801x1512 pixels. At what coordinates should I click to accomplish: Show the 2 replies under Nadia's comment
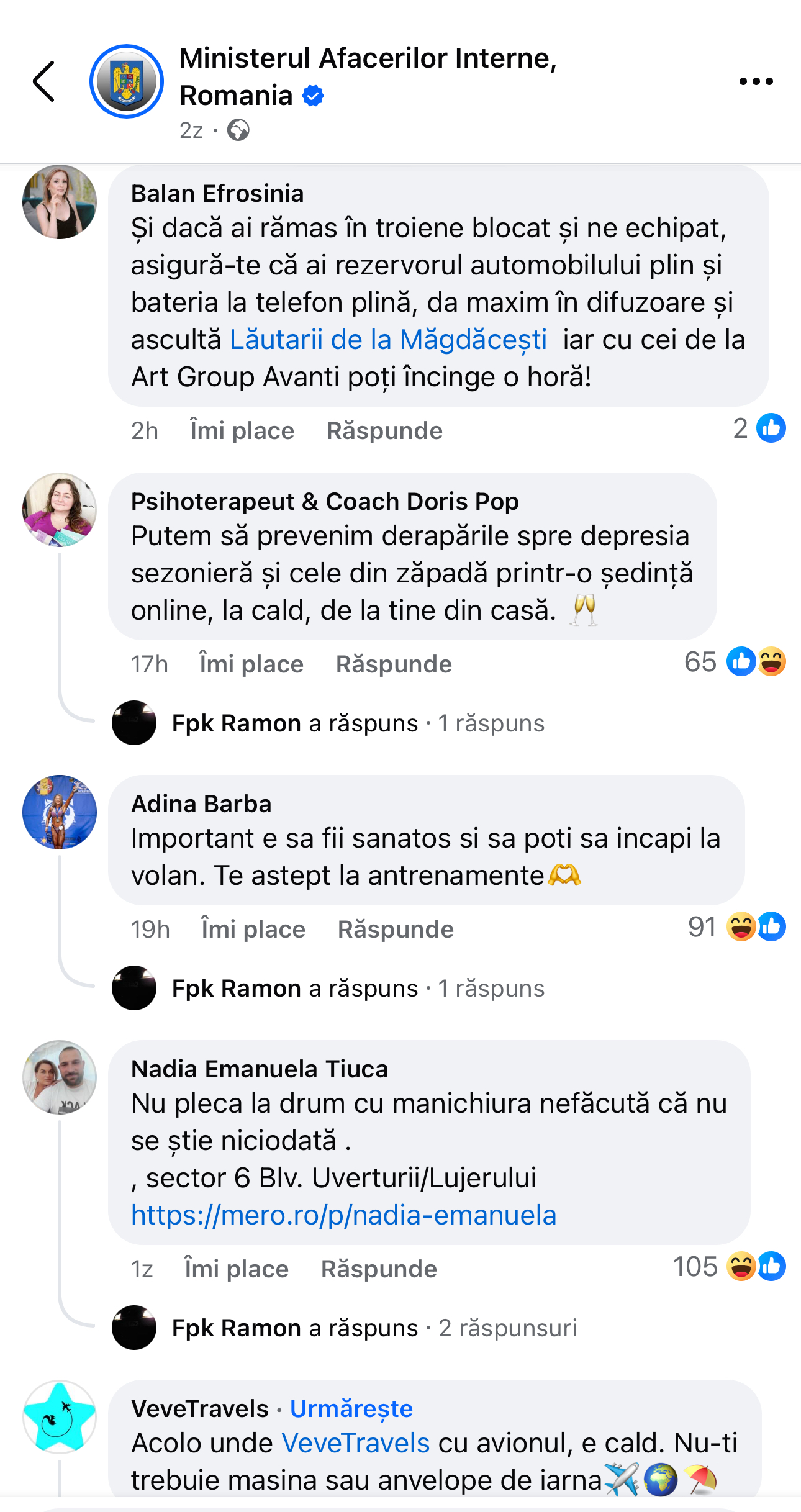coord(374,1328)
